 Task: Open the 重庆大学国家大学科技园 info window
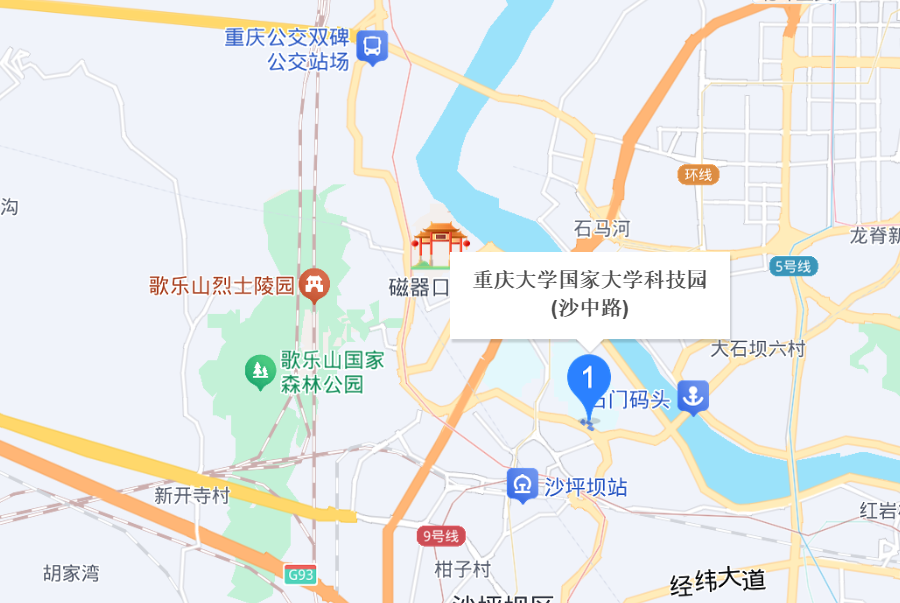click(x=590, y=294)
